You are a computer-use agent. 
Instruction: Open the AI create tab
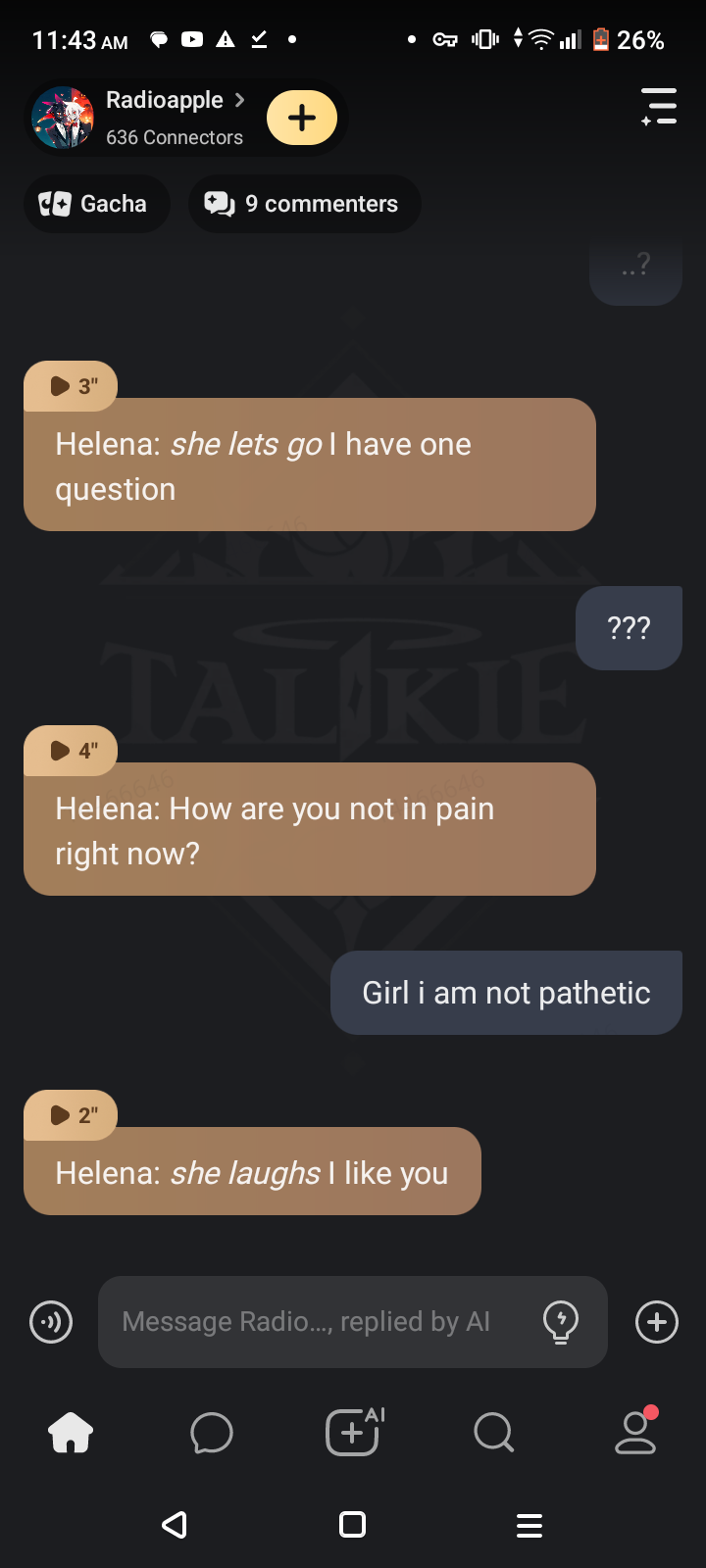tap(353, 1434)
